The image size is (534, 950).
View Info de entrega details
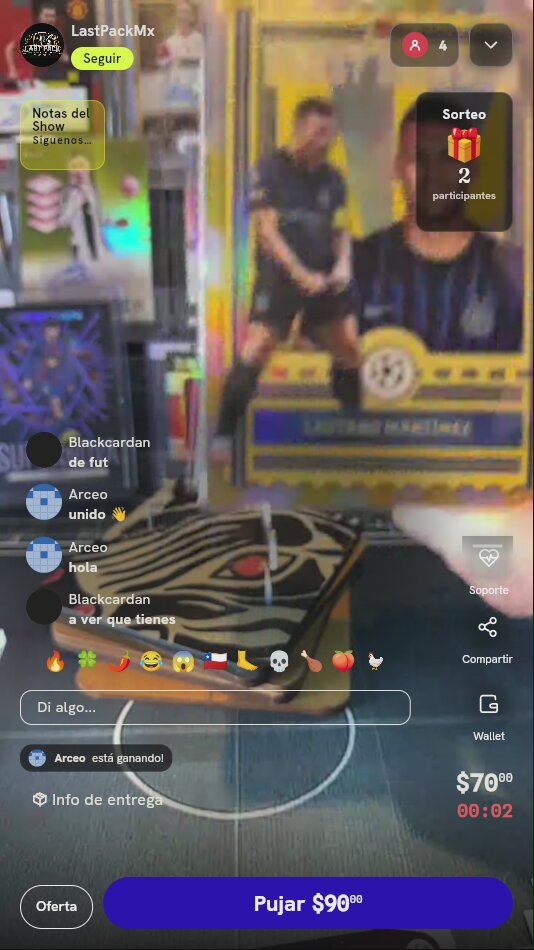[98, 800]
